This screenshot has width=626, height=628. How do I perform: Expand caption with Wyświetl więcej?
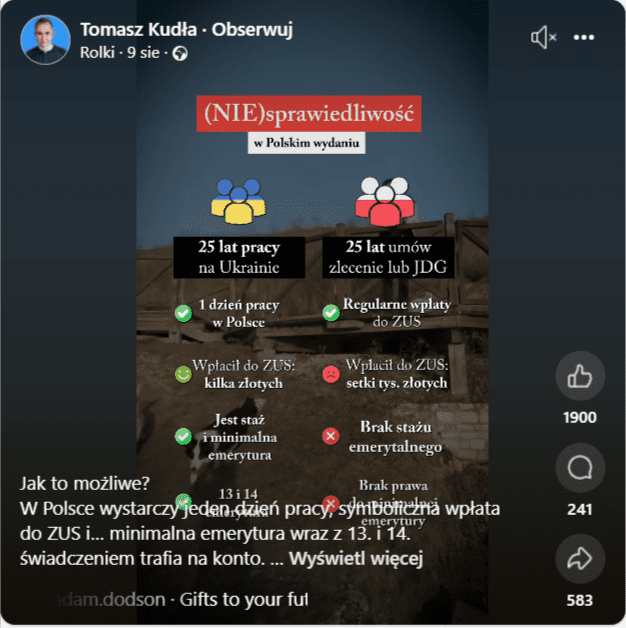point(368,557)
